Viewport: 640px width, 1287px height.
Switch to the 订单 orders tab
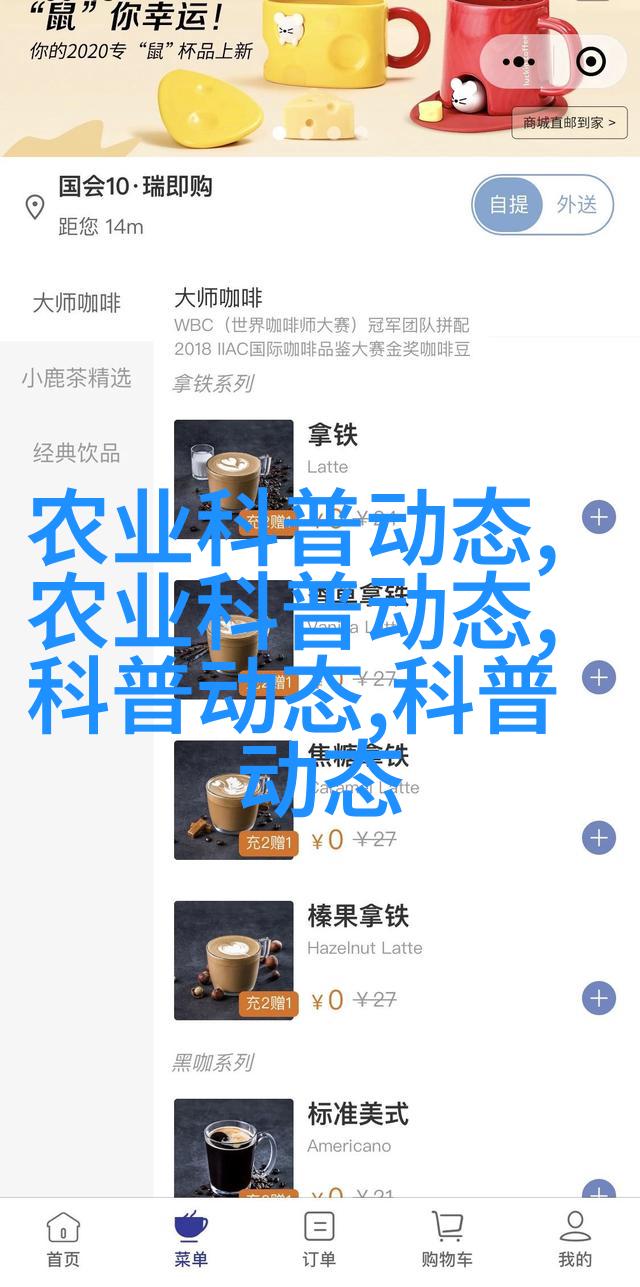tap(319, 1240)
